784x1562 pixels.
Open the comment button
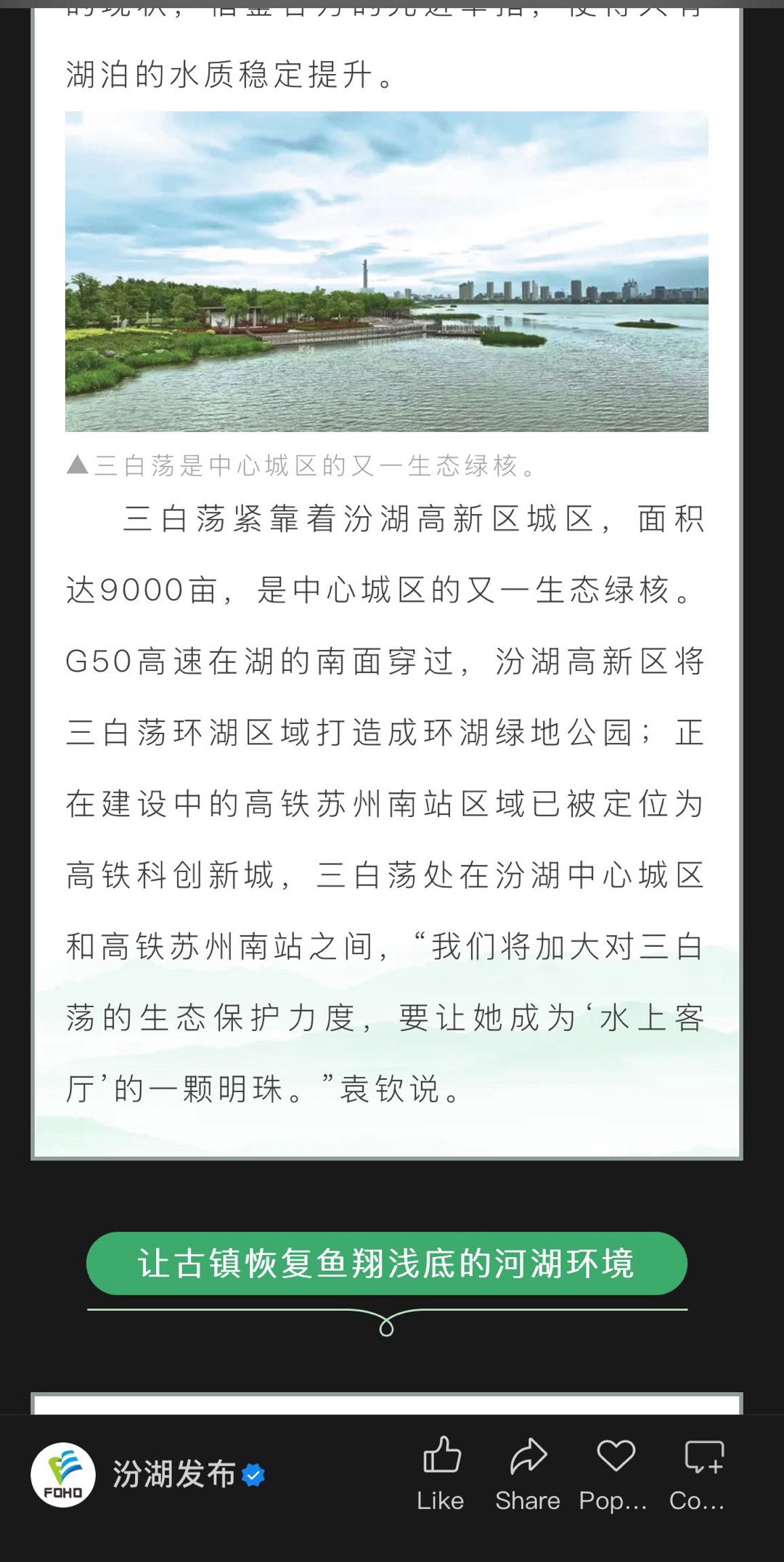[x=703, y=1473]
